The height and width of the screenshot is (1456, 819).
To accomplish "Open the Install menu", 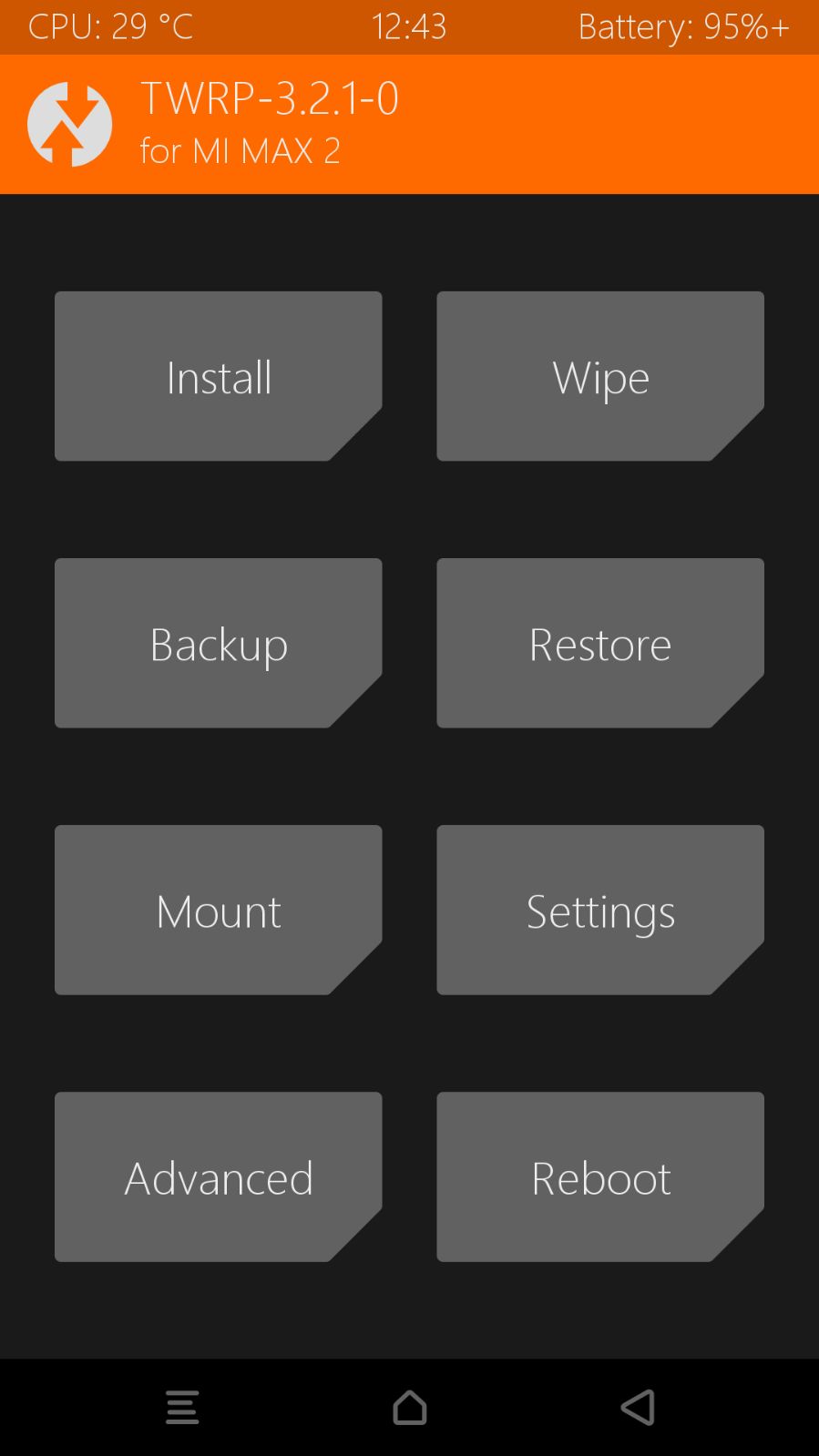I will (218, 376).
